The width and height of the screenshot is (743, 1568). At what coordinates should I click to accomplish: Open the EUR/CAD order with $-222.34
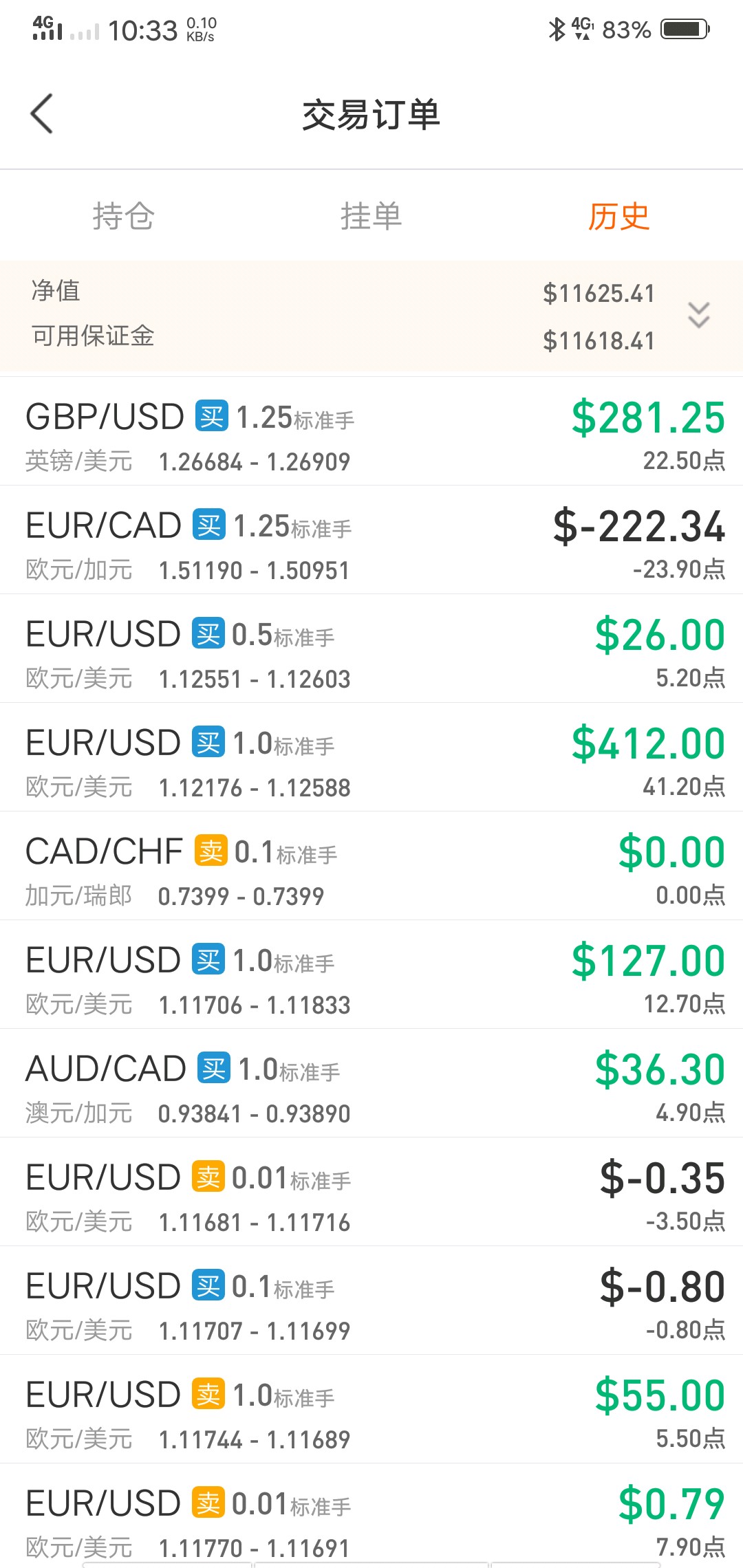pos(371,540)
